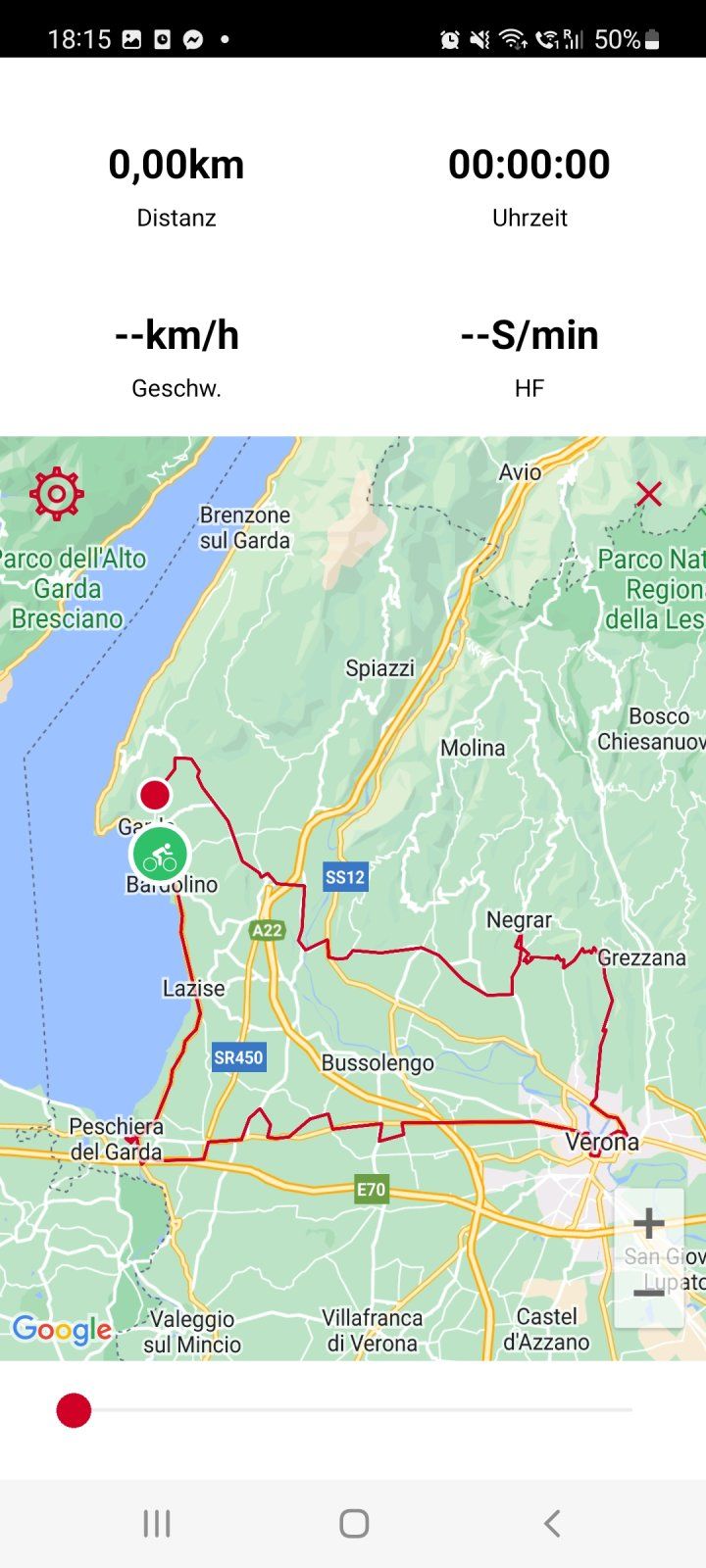The image size is (706, 1568).
Task: Tap the red start point marker near Garda
Action: (155, 795)
